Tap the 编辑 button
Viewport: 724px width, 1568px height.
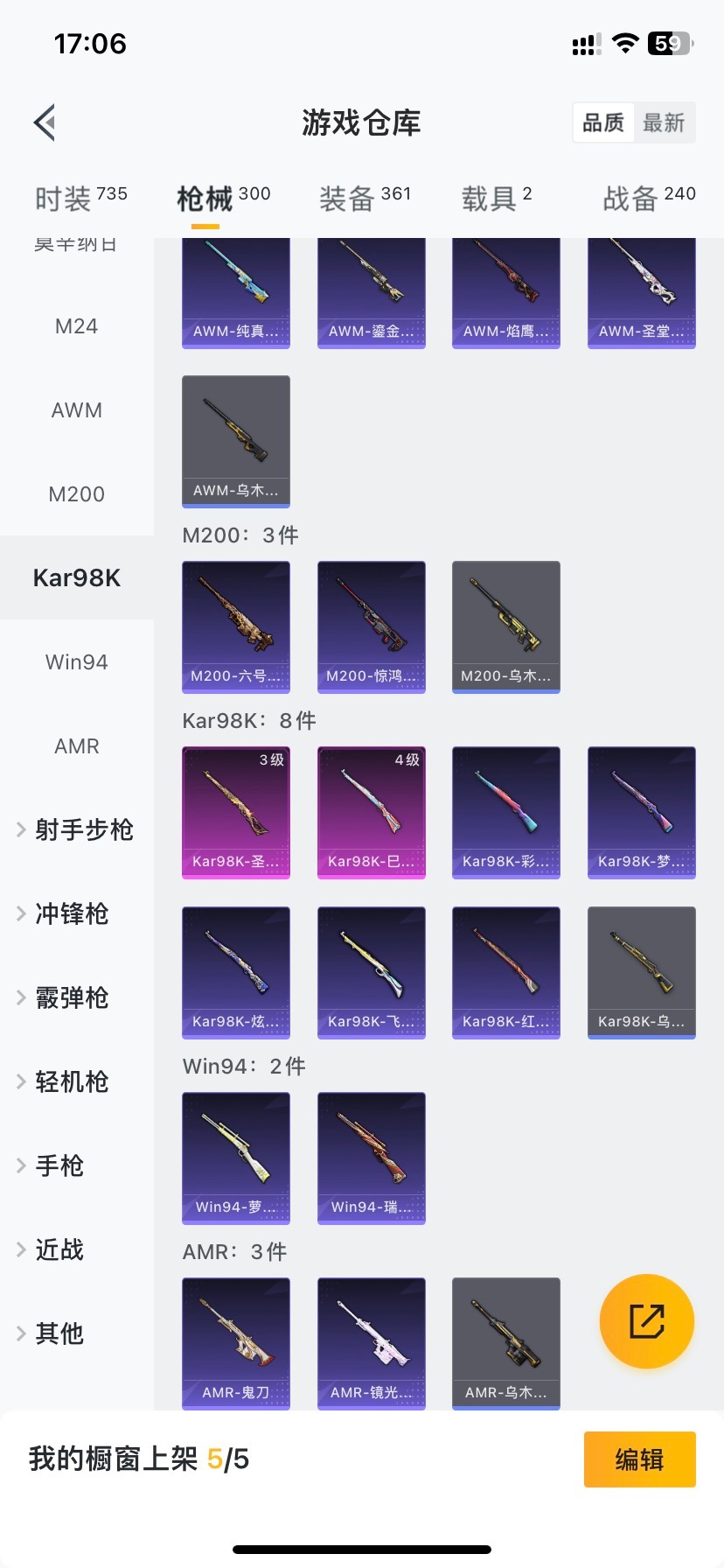coord(639,1459)
